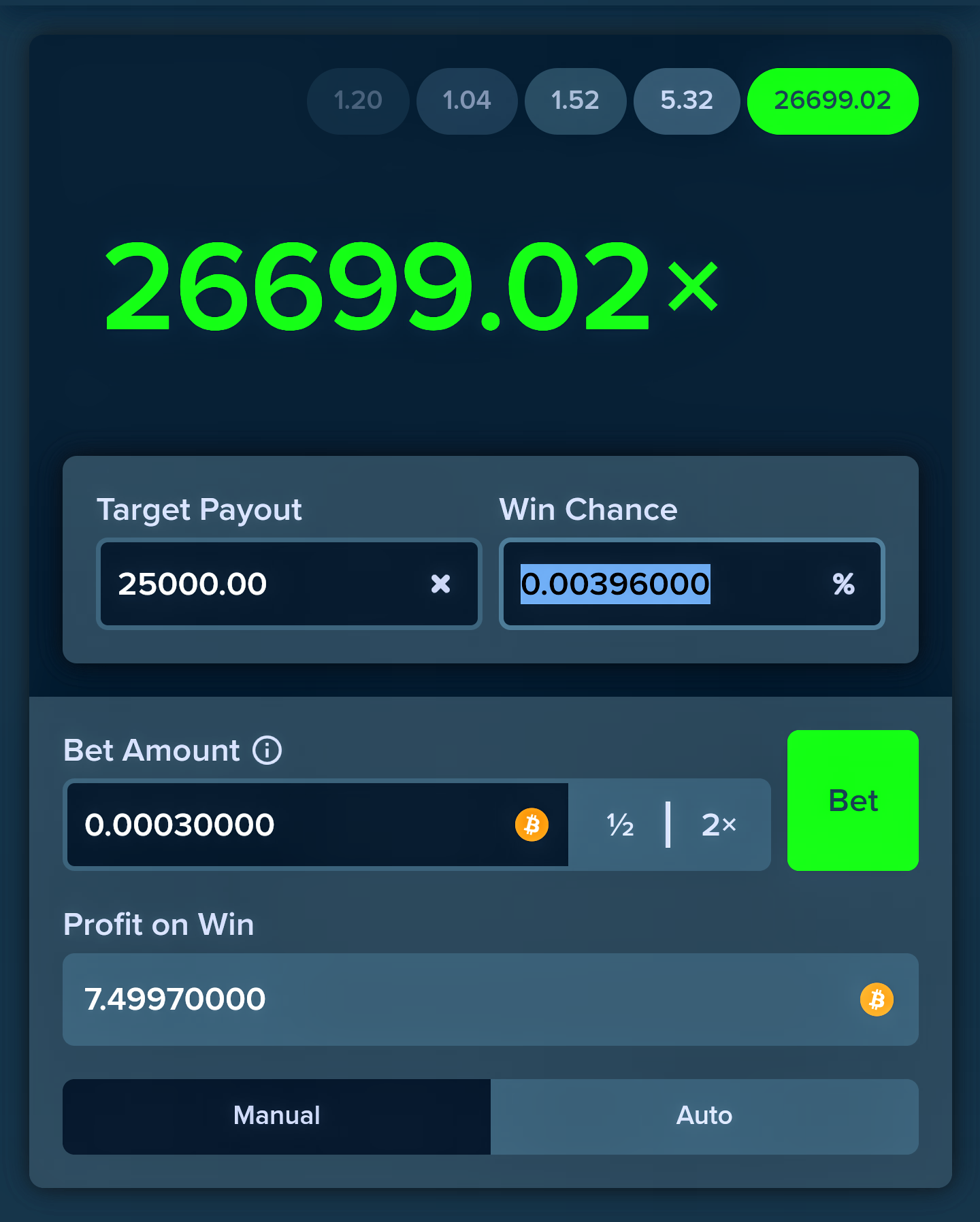Image resolution: width=980 pixels, height=1222 pixels.
Task: Switch to the Manual tab
Action: (276, 1116)
